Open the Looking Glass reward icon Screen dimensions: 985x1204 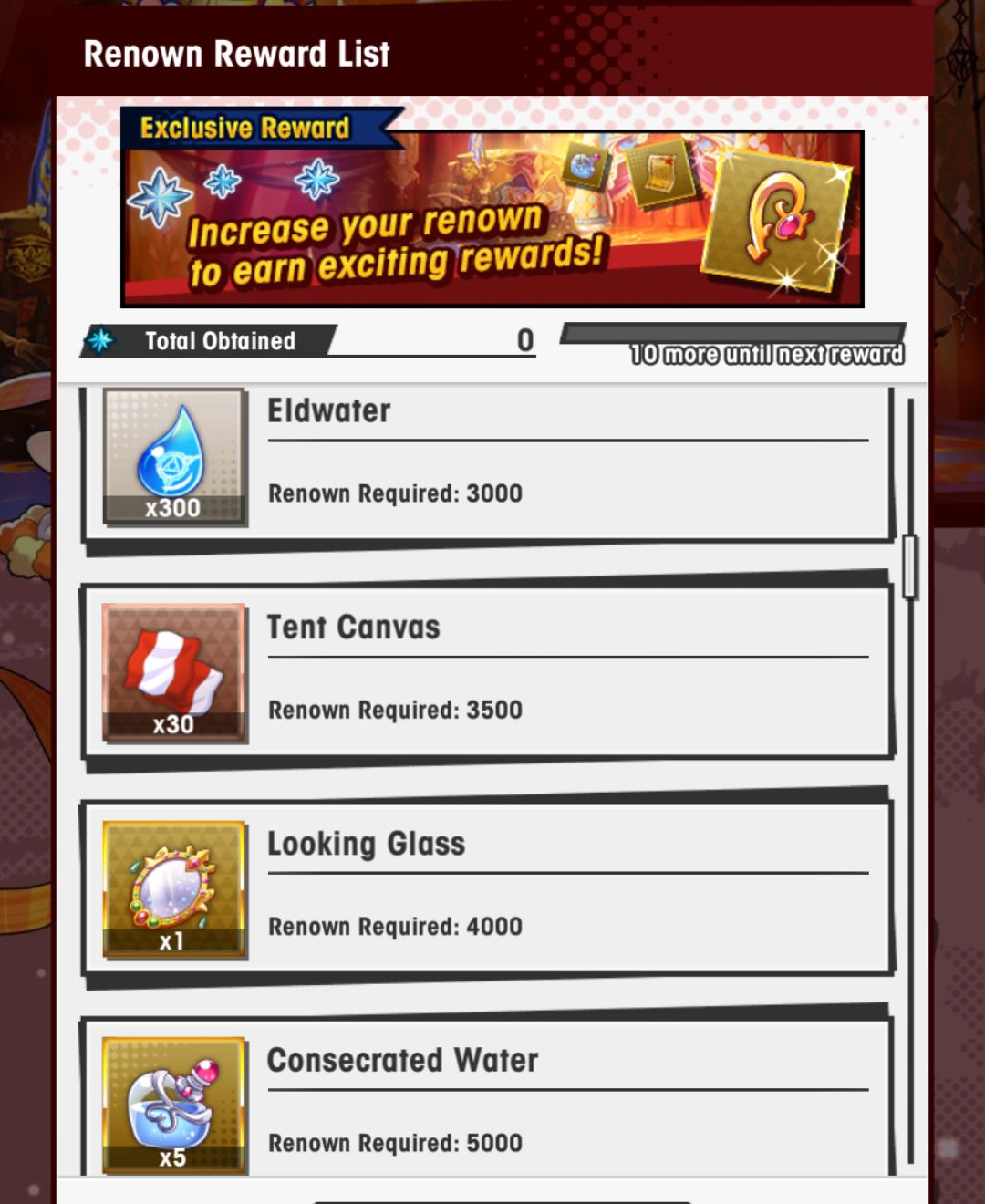point(173,889)
